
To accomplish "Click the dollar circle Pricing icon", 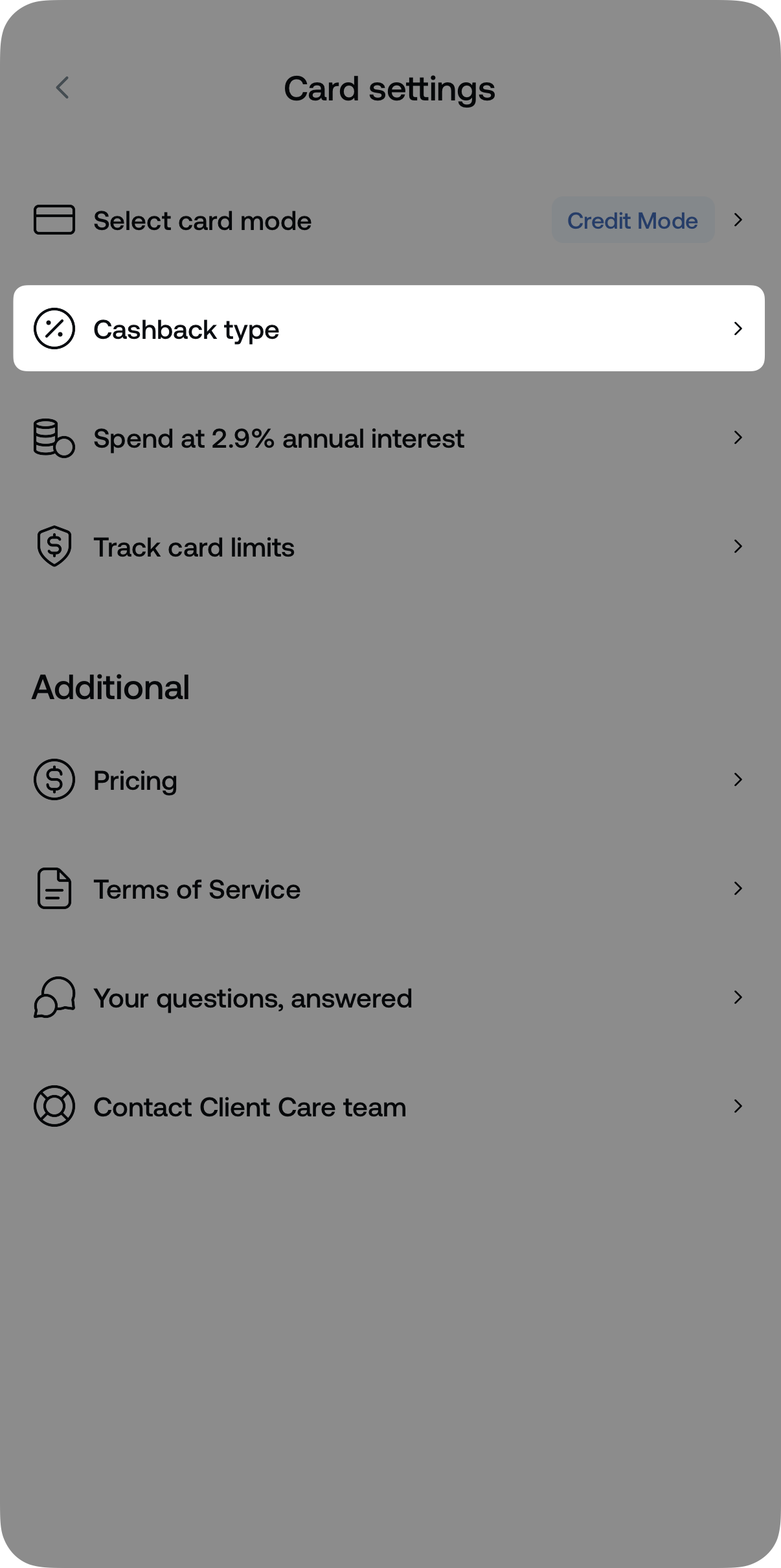I will click(x=54, y=779).
